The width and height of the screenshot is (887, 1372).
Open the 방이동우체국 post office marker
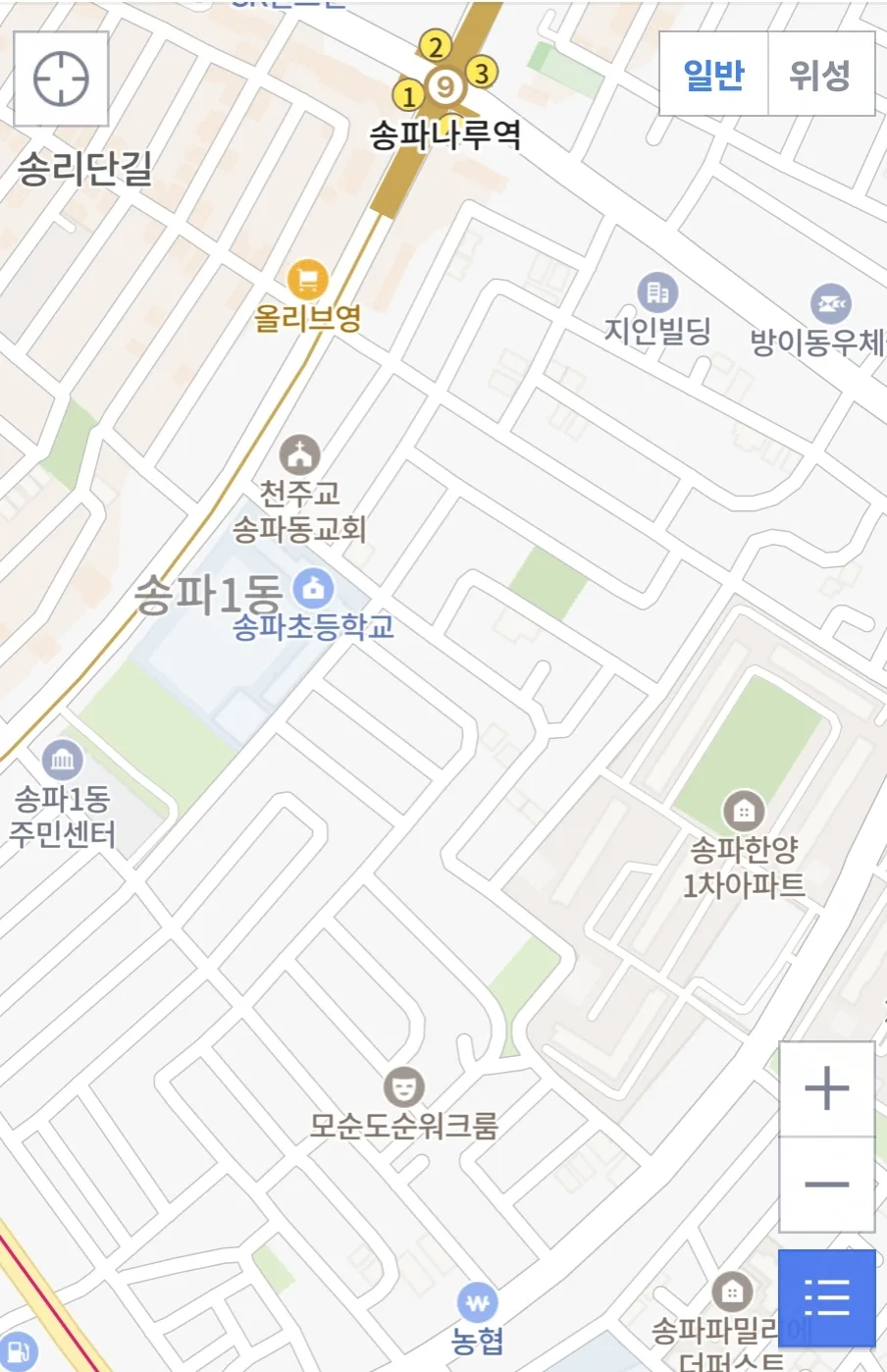pos(830,304)
